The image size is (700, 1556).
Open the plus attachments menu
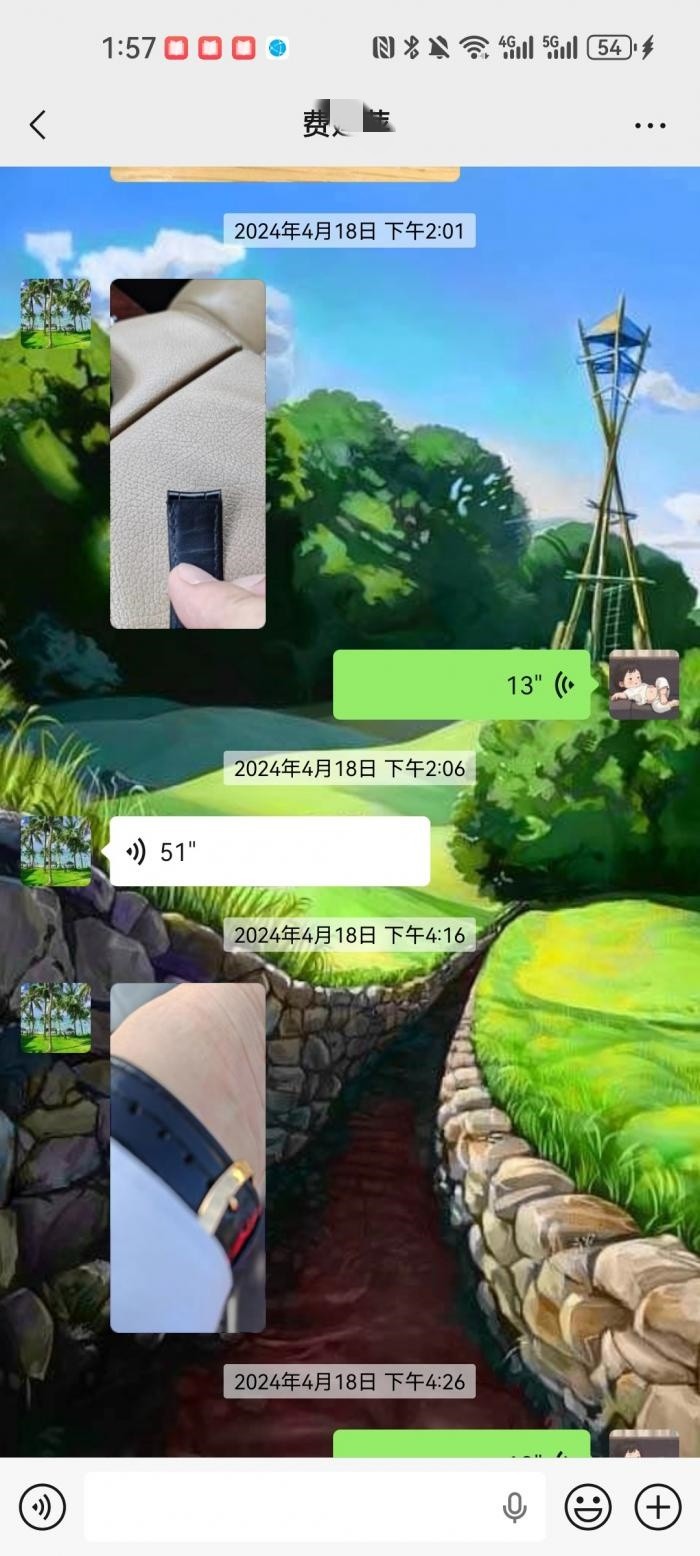tap(658, 1507)
